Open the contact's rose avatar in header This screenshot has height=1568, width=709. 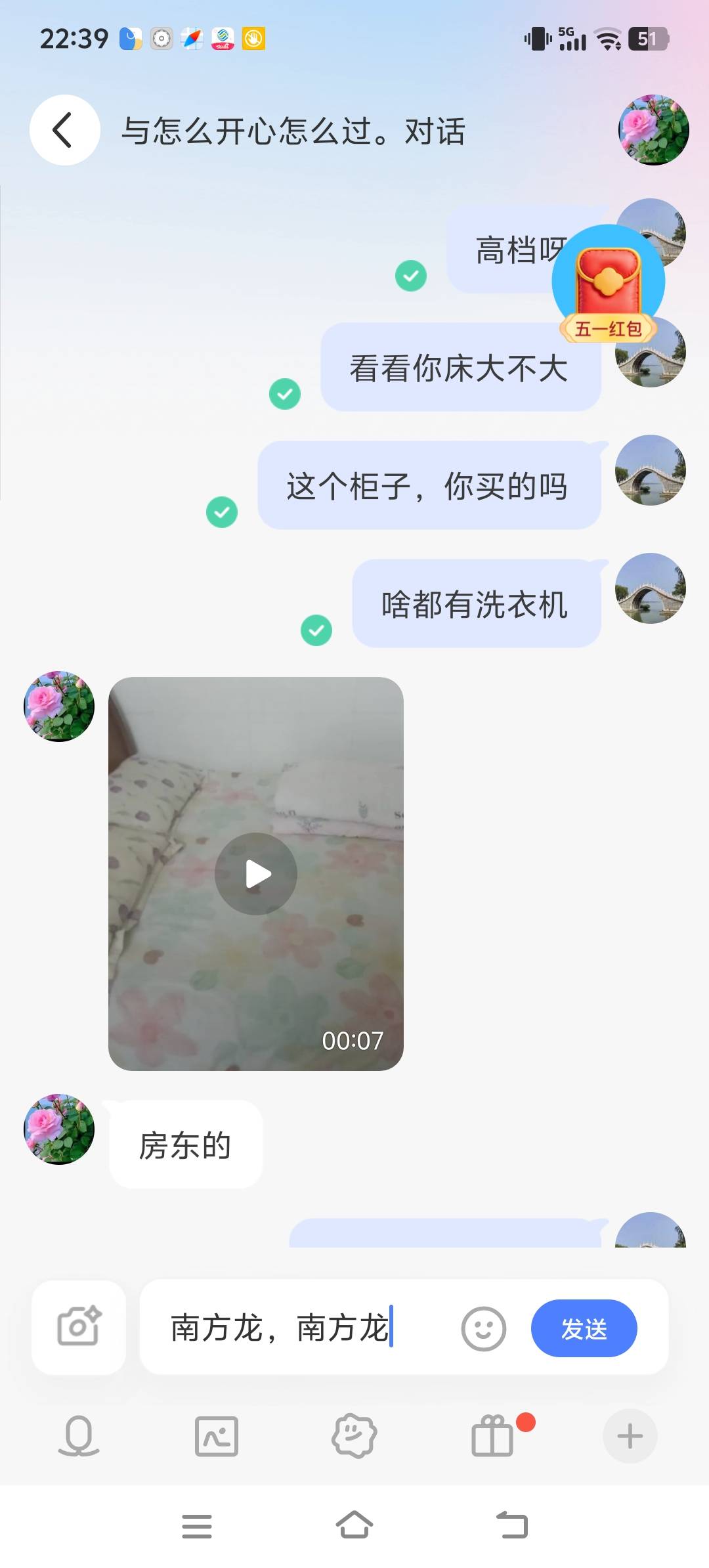coord(653,130)
